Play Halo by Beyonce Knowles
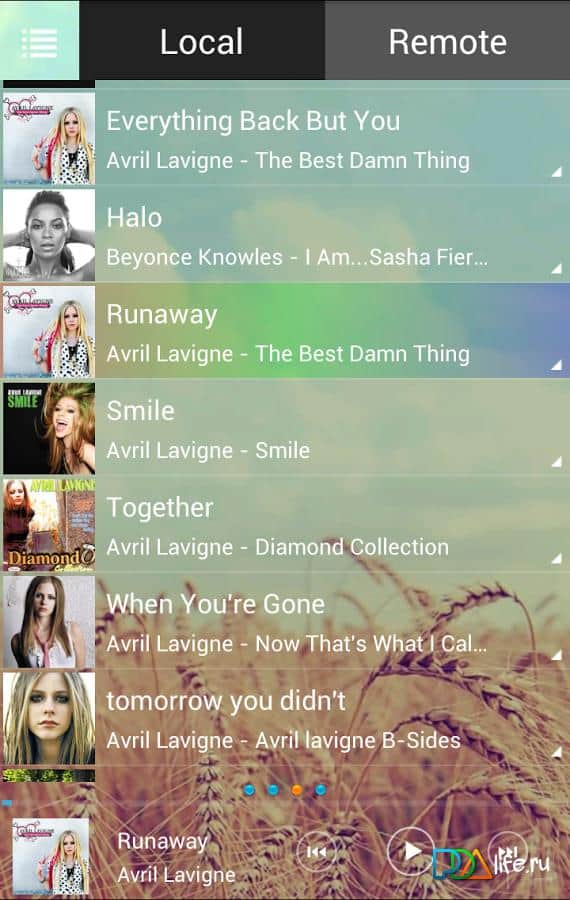The width and height of the screenshot is (570, 900). tap(285, 235)
